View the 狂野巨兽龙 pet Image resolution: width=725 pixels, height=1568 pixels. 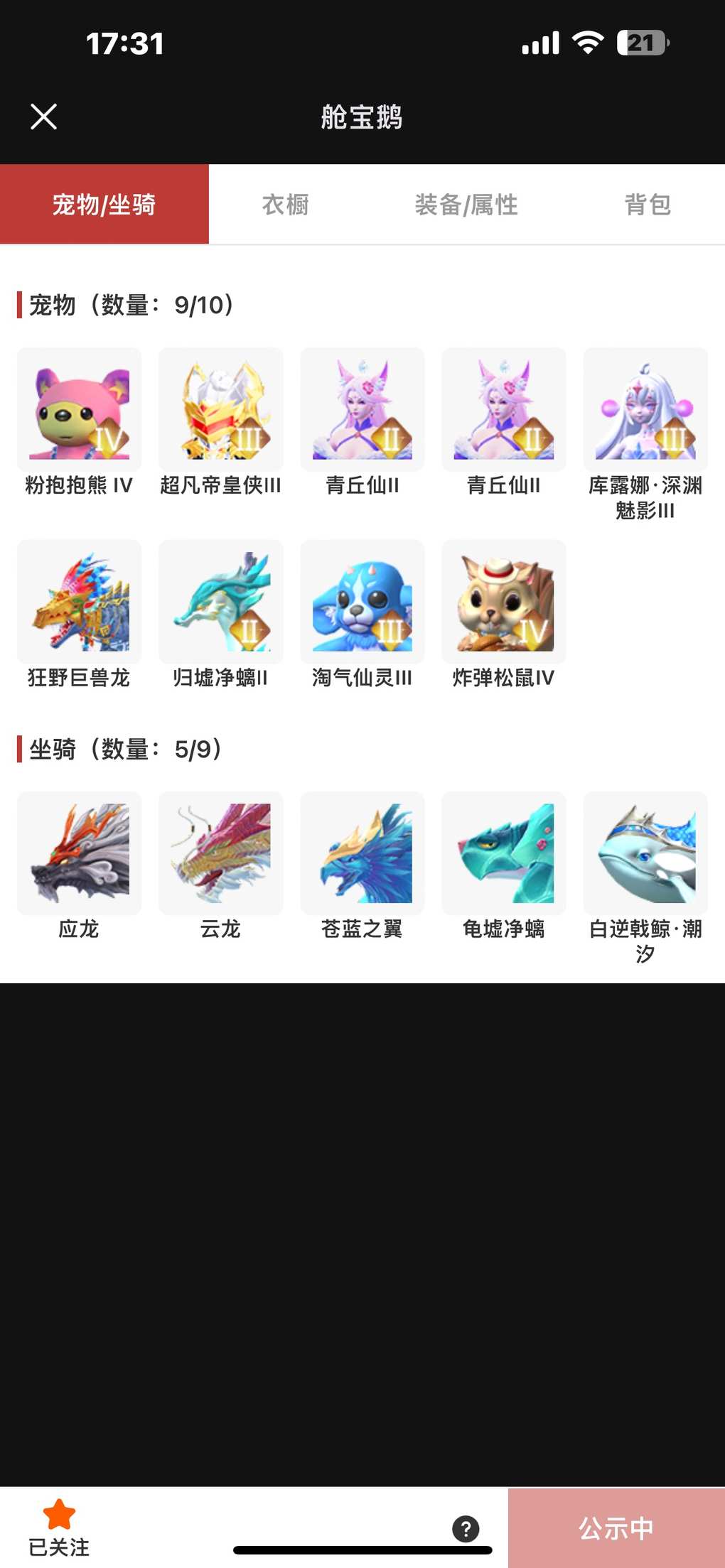point(79,602)
